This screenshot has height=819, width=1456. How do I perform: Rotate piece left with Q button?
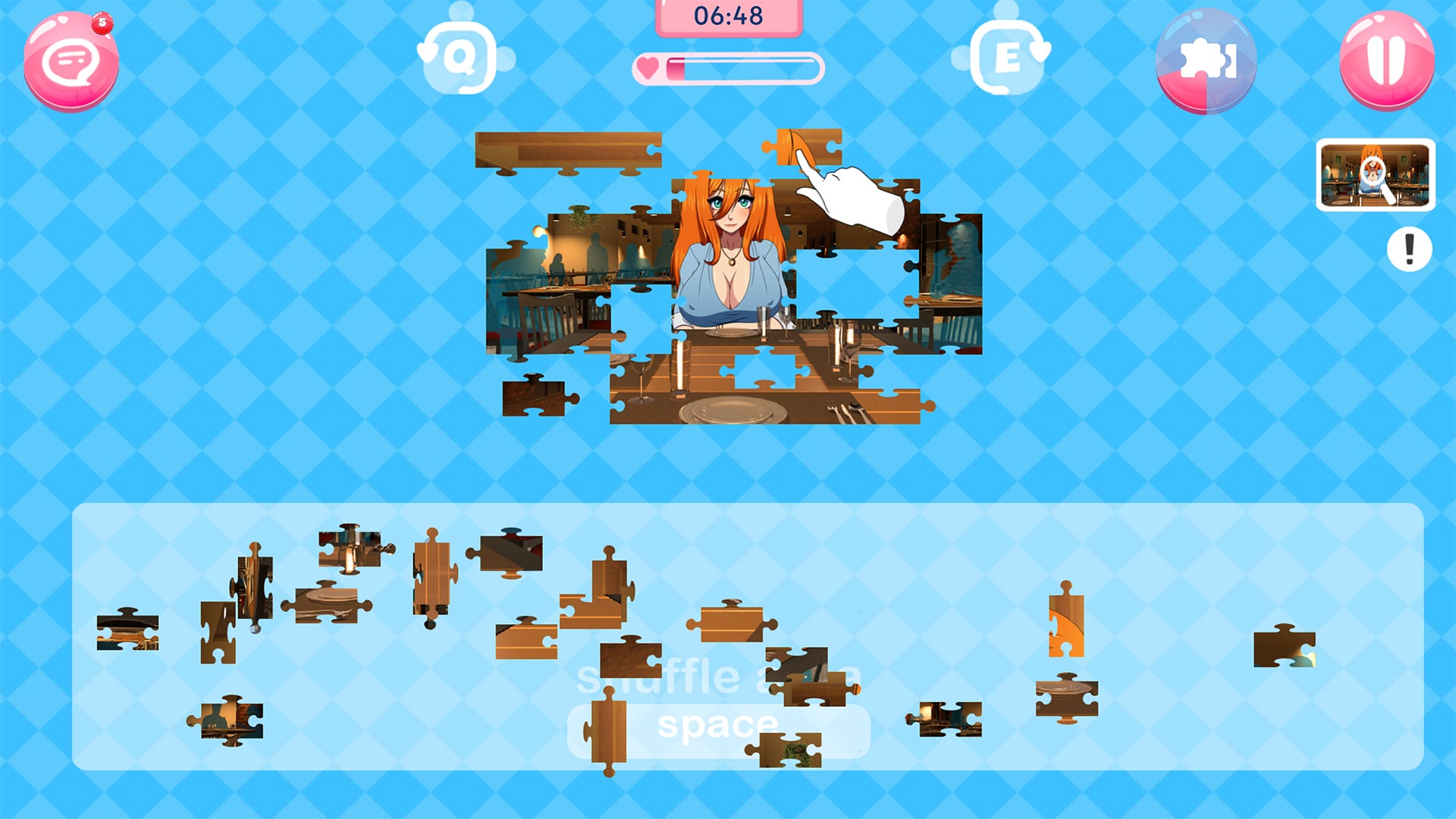[x=460, y=58]
